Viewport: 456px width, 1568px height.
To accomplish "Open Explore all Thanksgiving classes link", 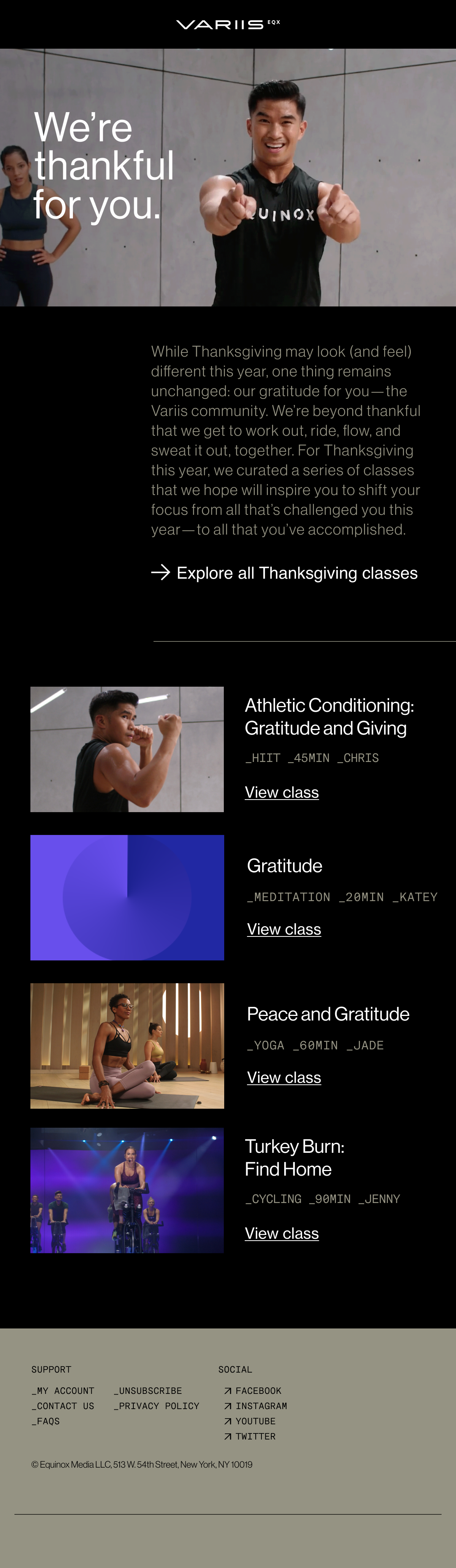I will (285, 573).
